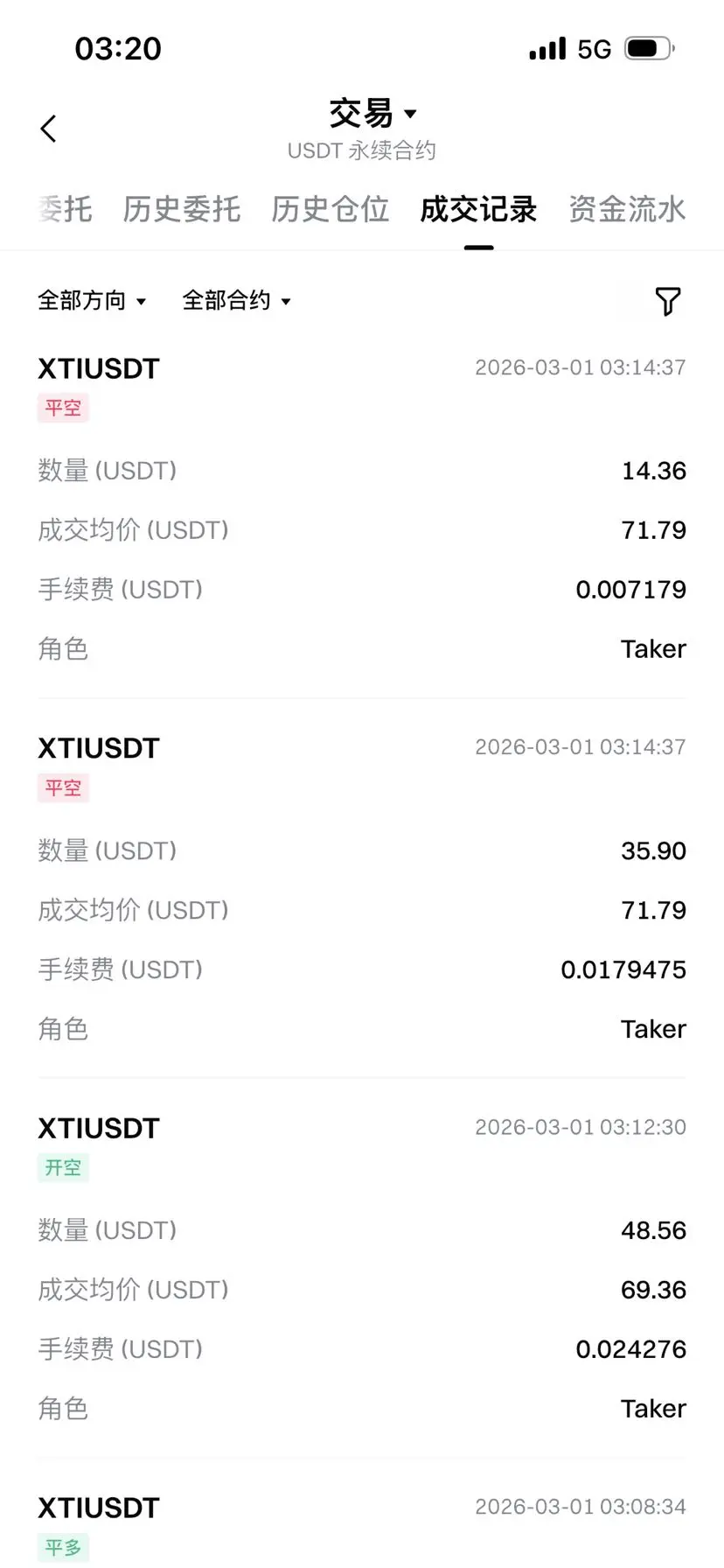Expand the 交易 title dropdown
The width and height of the screenshot is (724, 1568).
(372, 114)
